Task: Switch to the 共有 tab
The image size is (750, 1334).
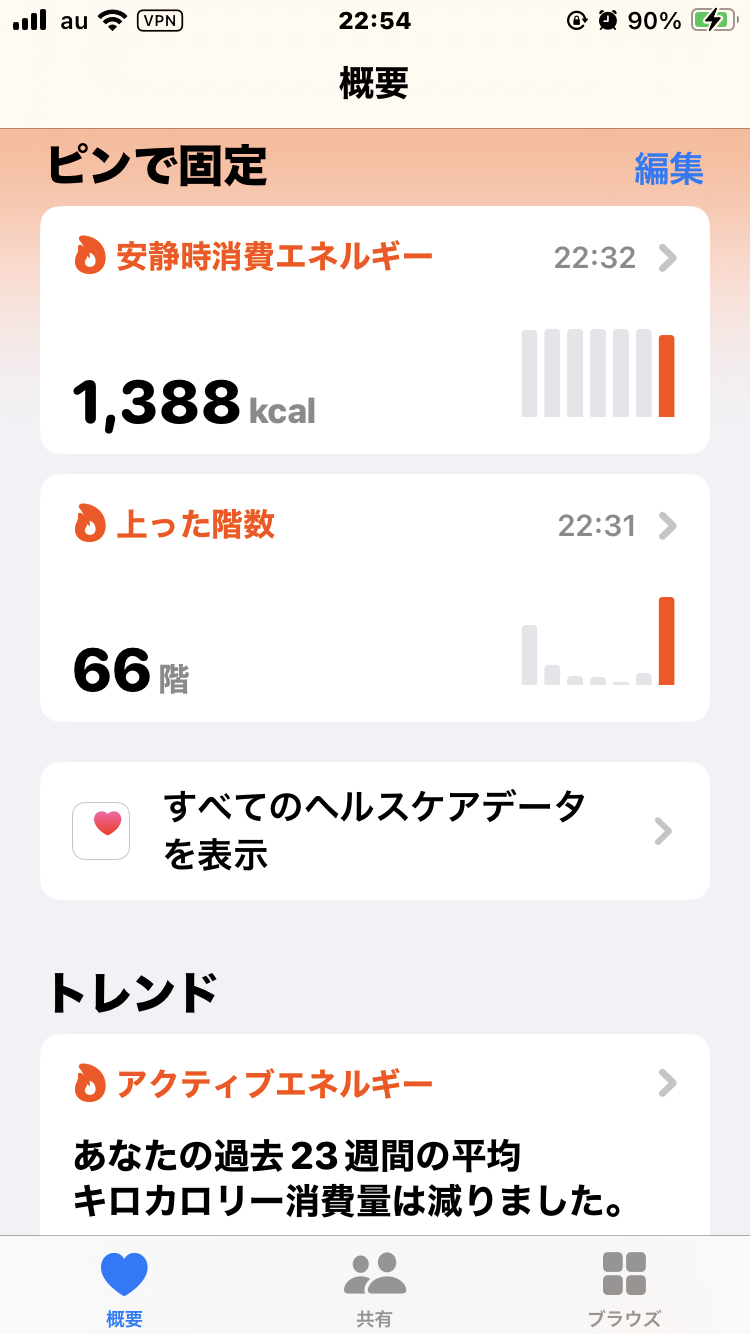Action: (x=374, y=1287)
